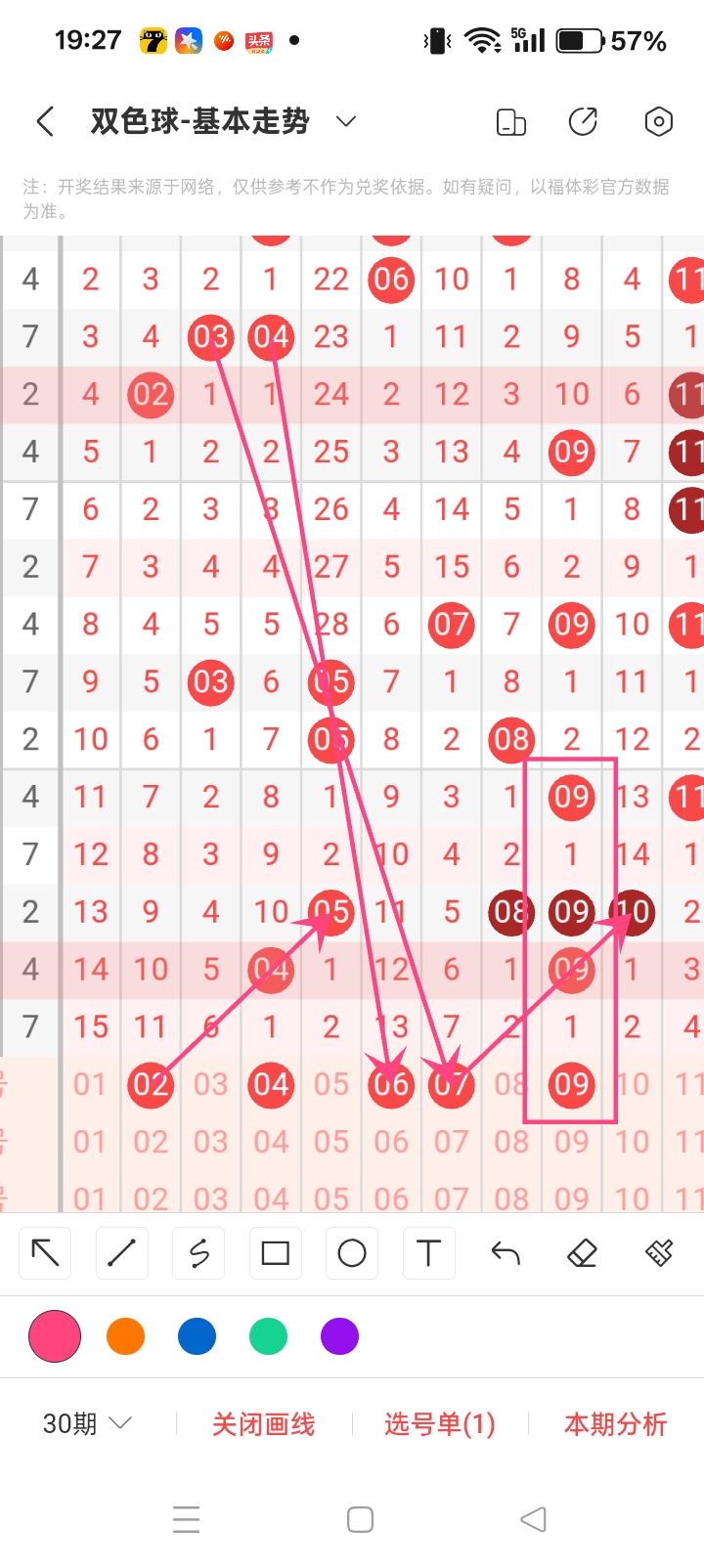Tap 关闭画线 to turn off drawing
The height and width of the screenshot is (1568, 704).
pyautogui.click(x=264, y=1424)
